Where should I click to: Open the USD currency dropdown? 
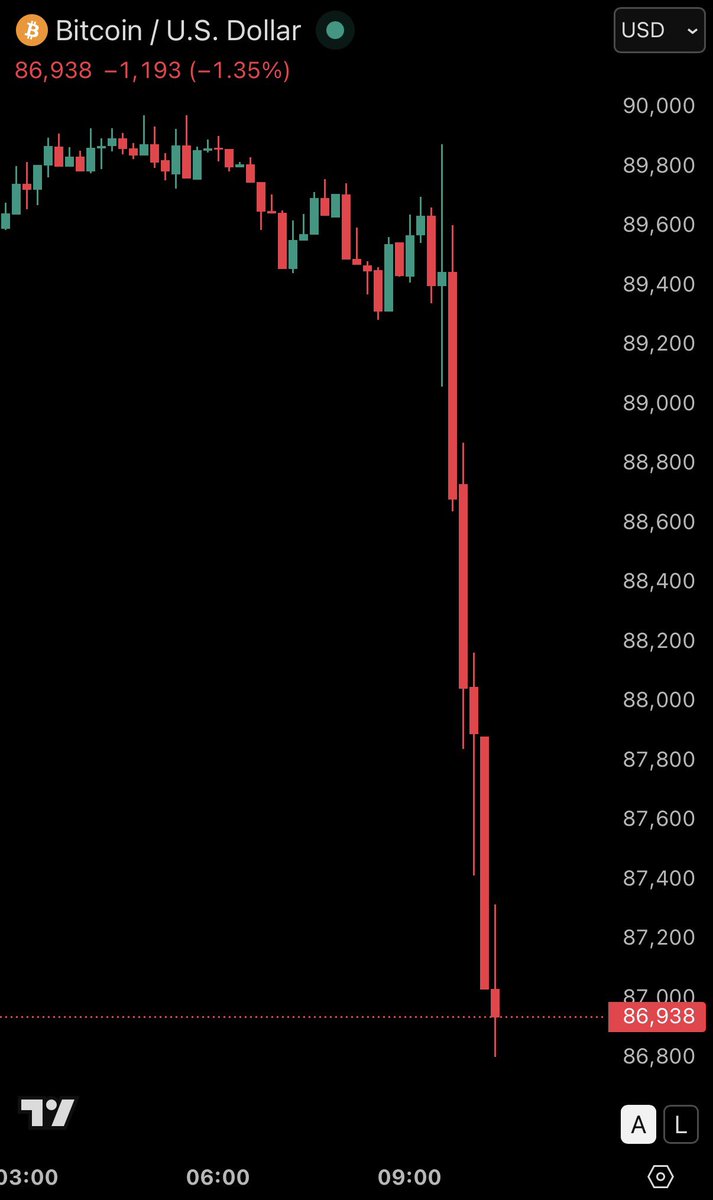[660, 31]
